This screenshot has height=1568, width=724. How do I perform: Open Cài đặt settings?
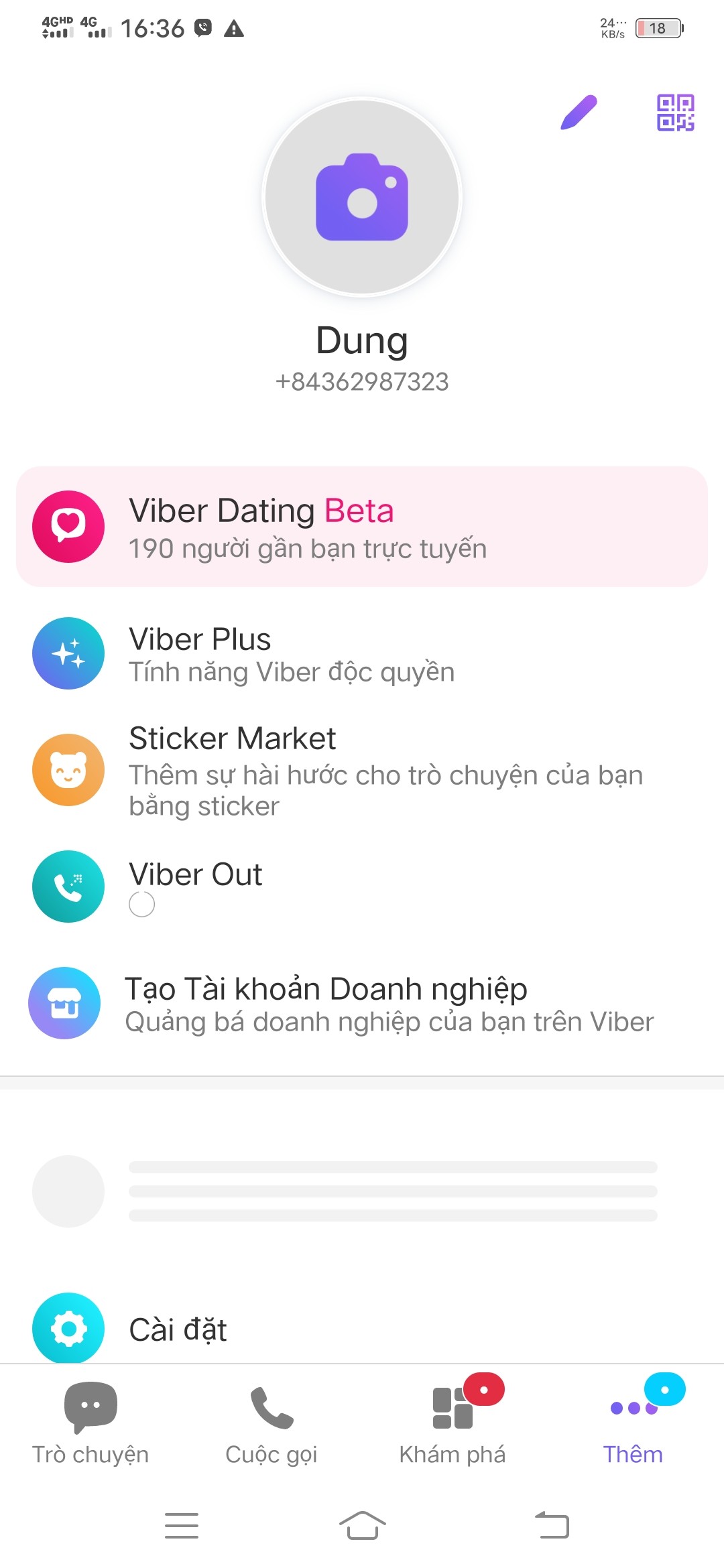click(362, 1328)
